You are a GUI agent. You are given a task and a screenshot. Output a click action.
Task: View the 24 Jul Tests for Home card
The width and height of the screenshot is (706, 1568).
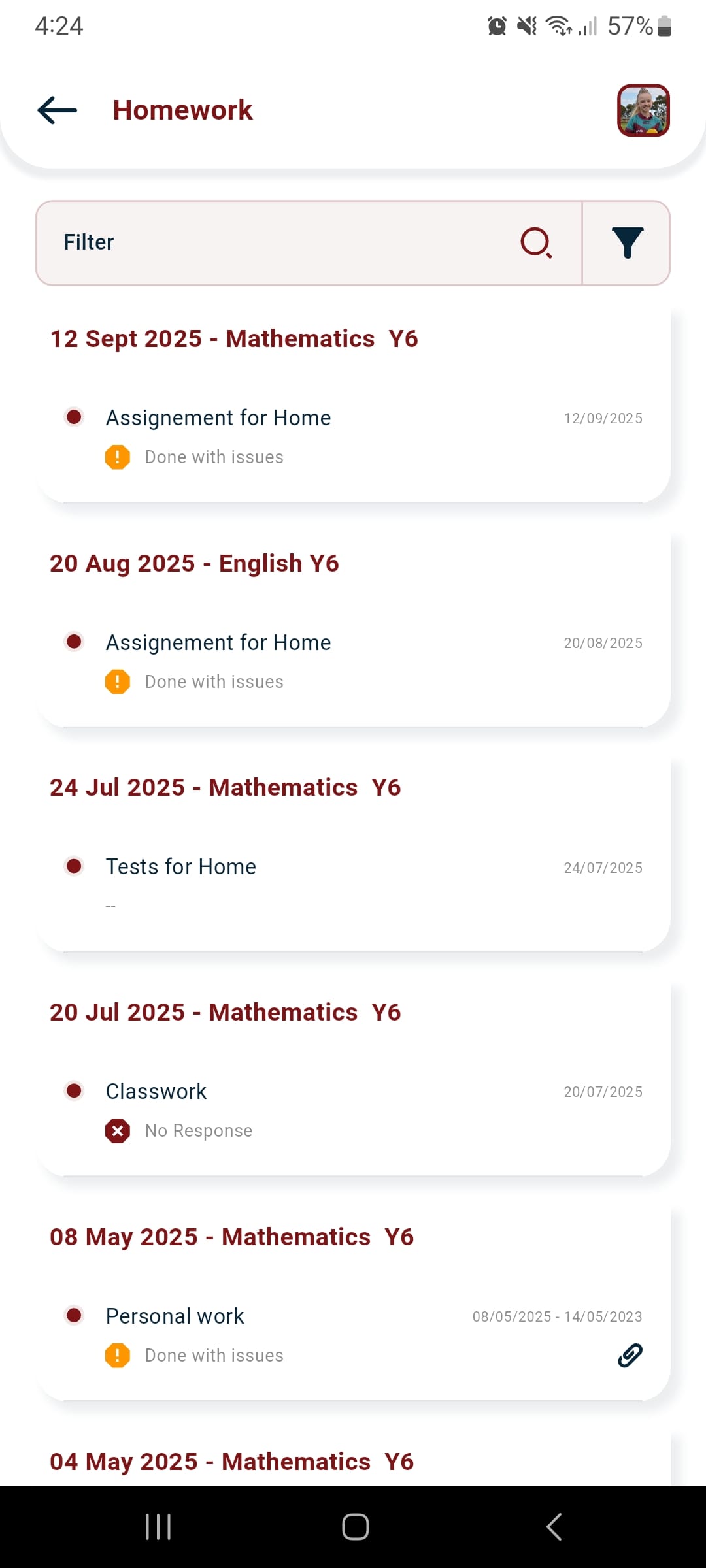(x=353, y=849)
